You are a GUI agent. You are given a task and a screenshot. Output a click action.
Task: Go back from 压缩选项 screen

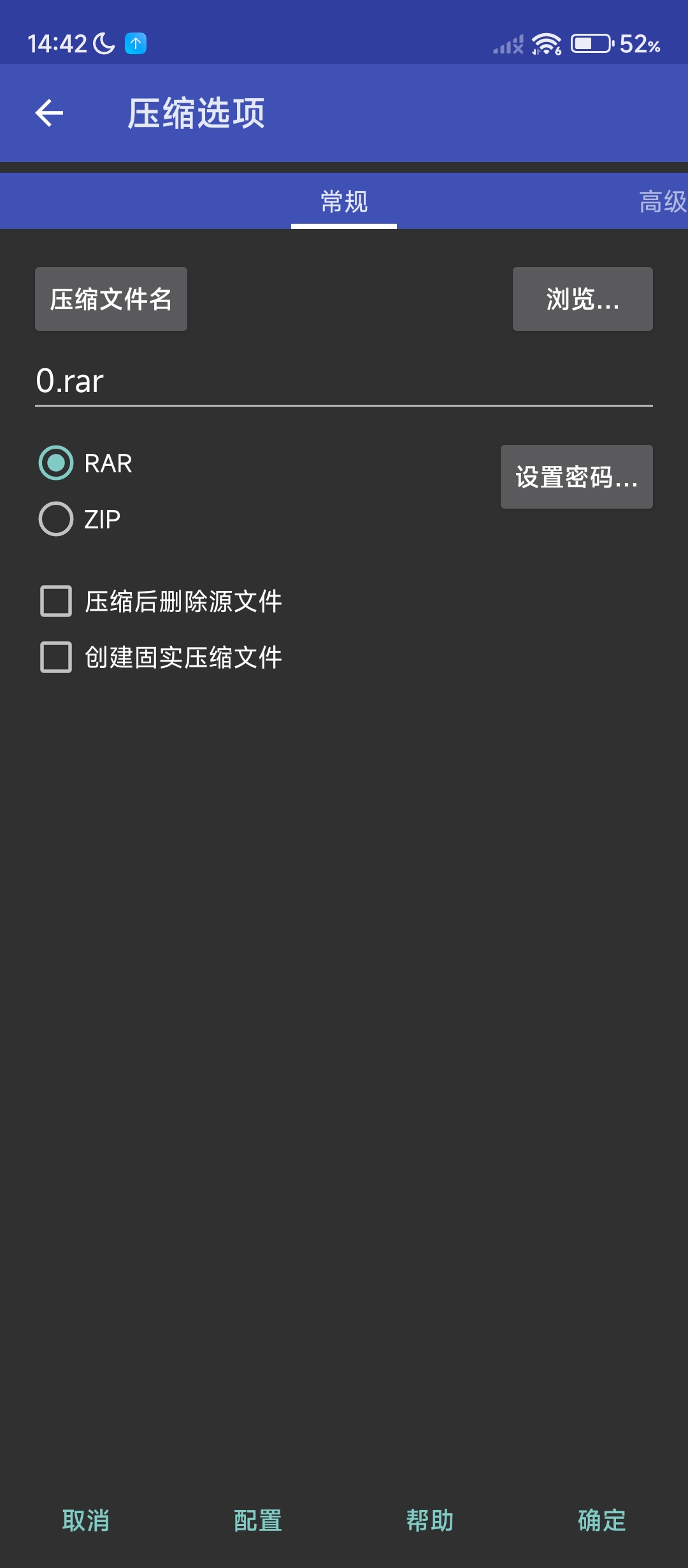point(49,113)
